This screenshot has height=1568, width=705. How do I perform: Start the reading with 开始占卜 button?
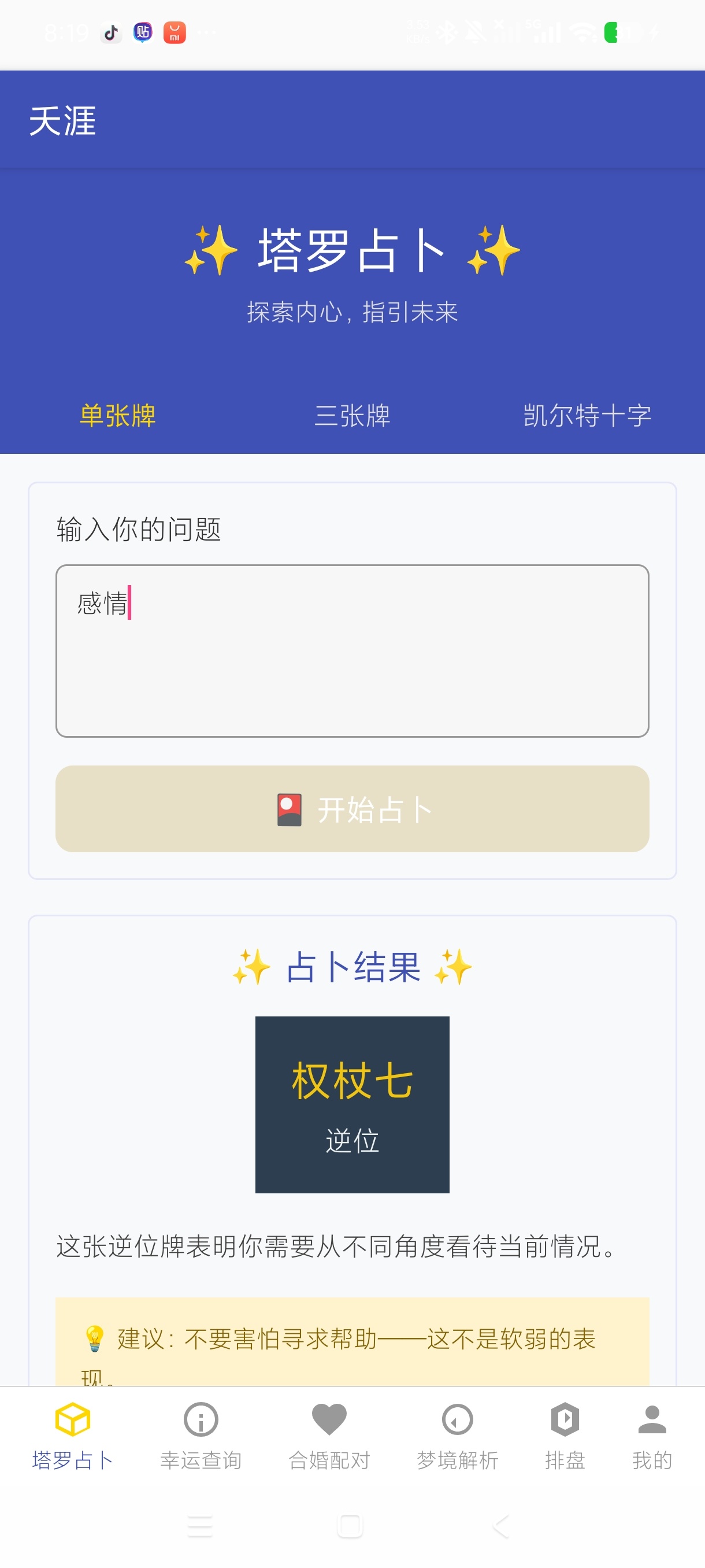[352, 809]
